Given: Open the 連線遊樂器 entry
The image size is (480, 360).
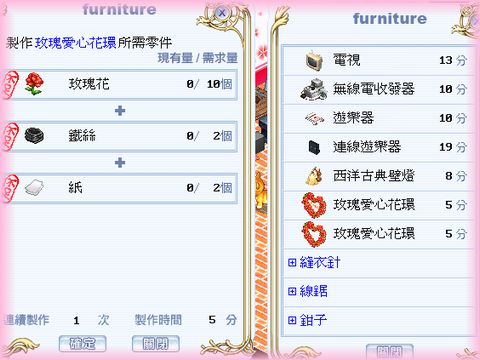Looking at the screenshot, I should click(x=378, y=147).
